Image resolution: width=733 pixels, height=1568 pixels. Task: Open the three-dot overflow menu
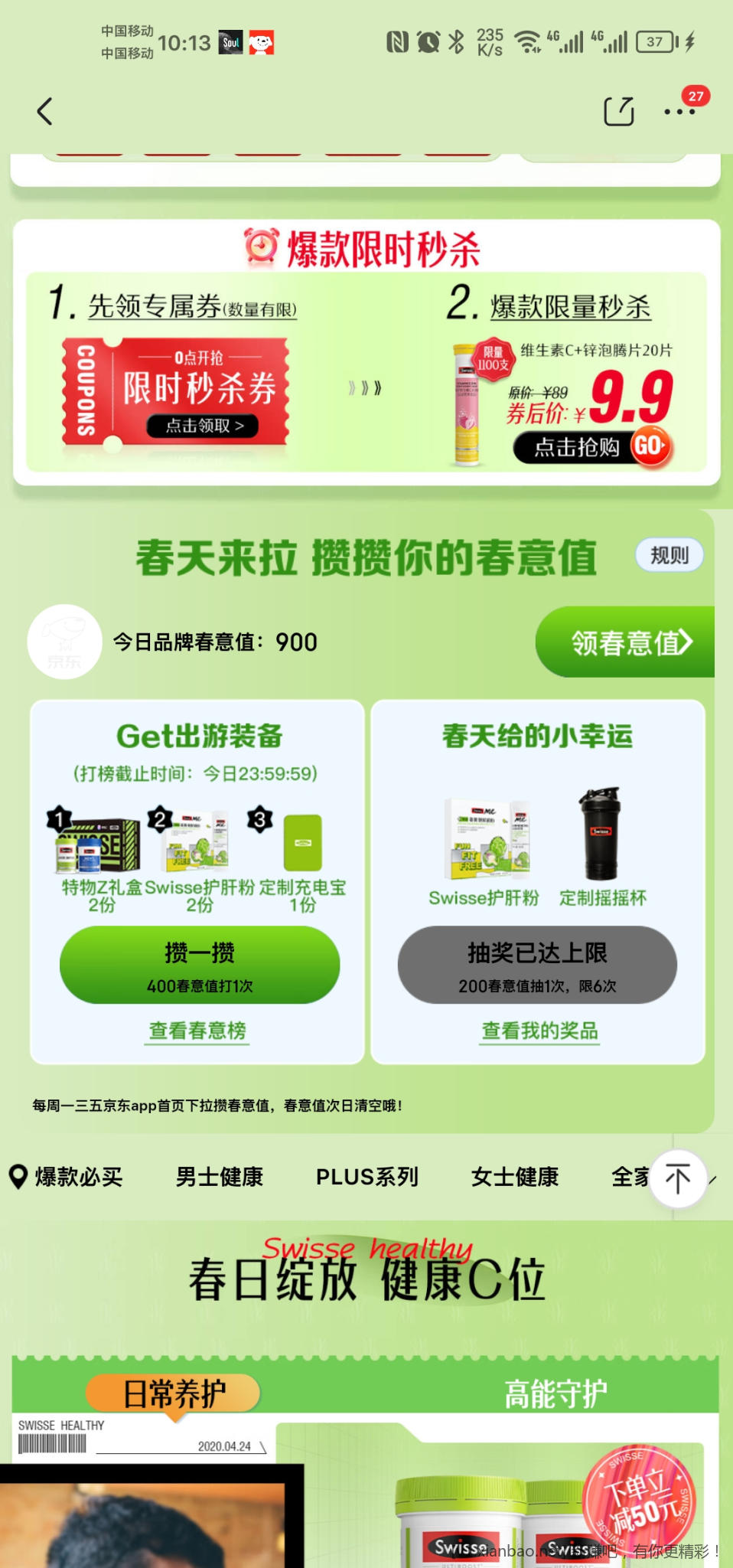[x=679, y=113]
